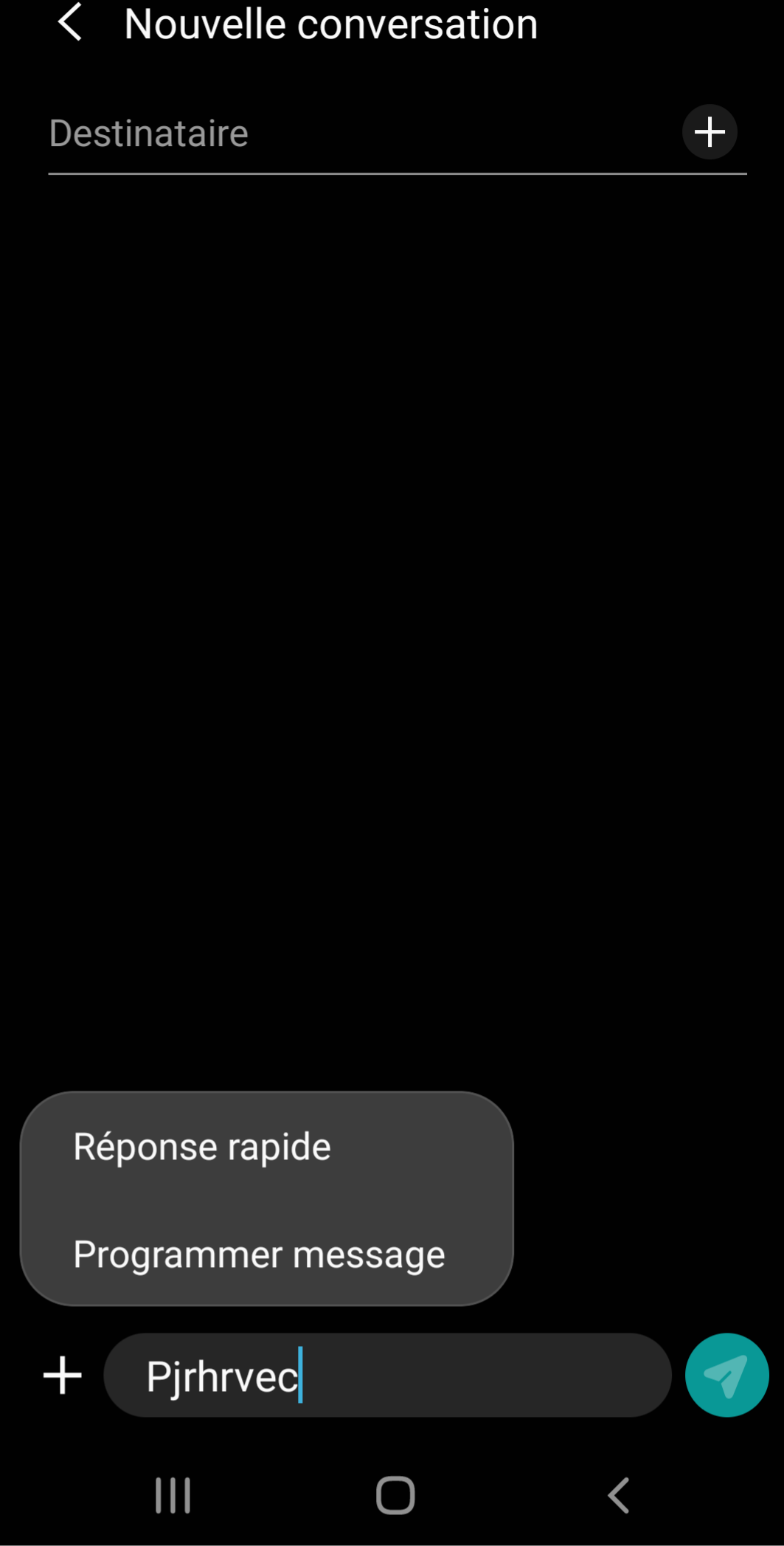
Task: Choose Programmer message
Action: click(x=259, y=1255)
